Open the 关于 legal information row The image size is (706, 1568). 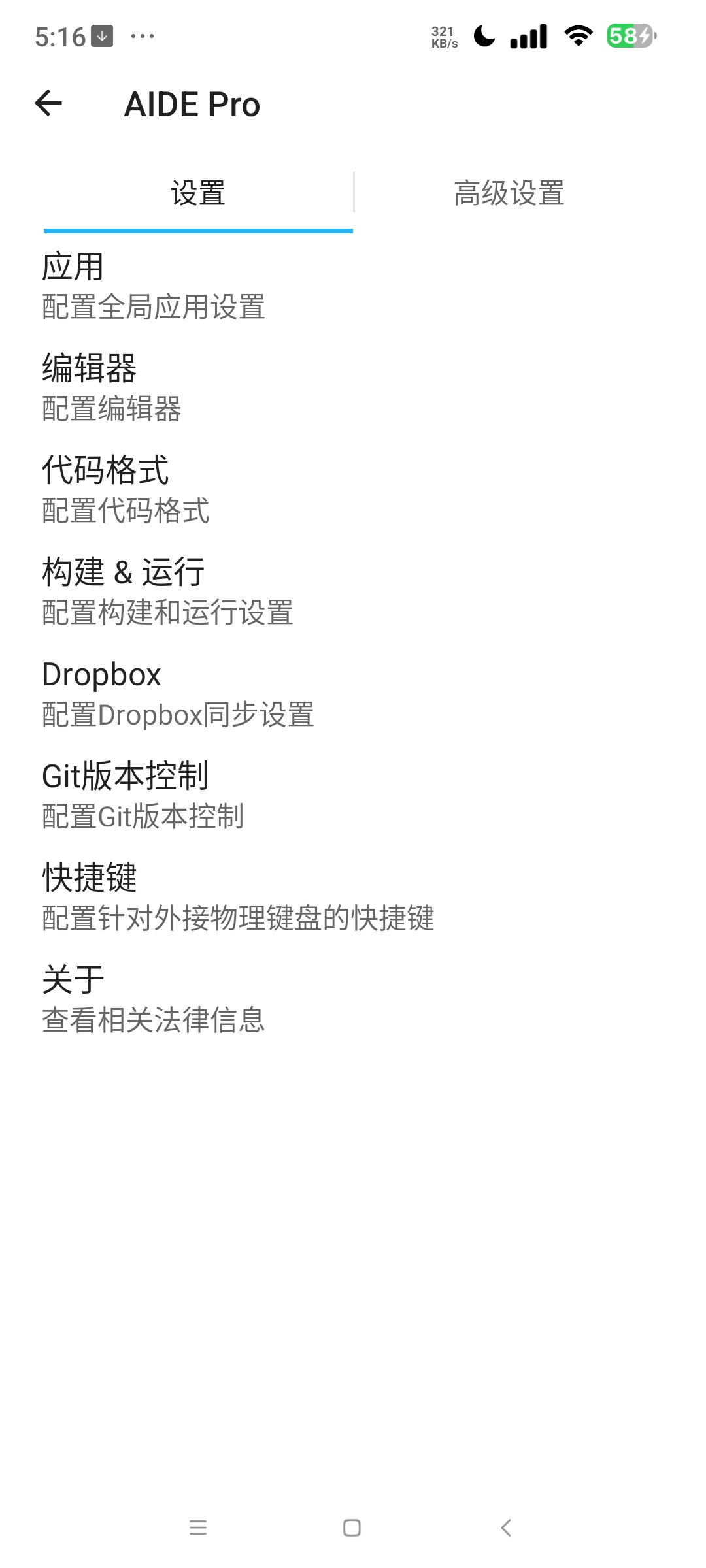pos(353,999)
